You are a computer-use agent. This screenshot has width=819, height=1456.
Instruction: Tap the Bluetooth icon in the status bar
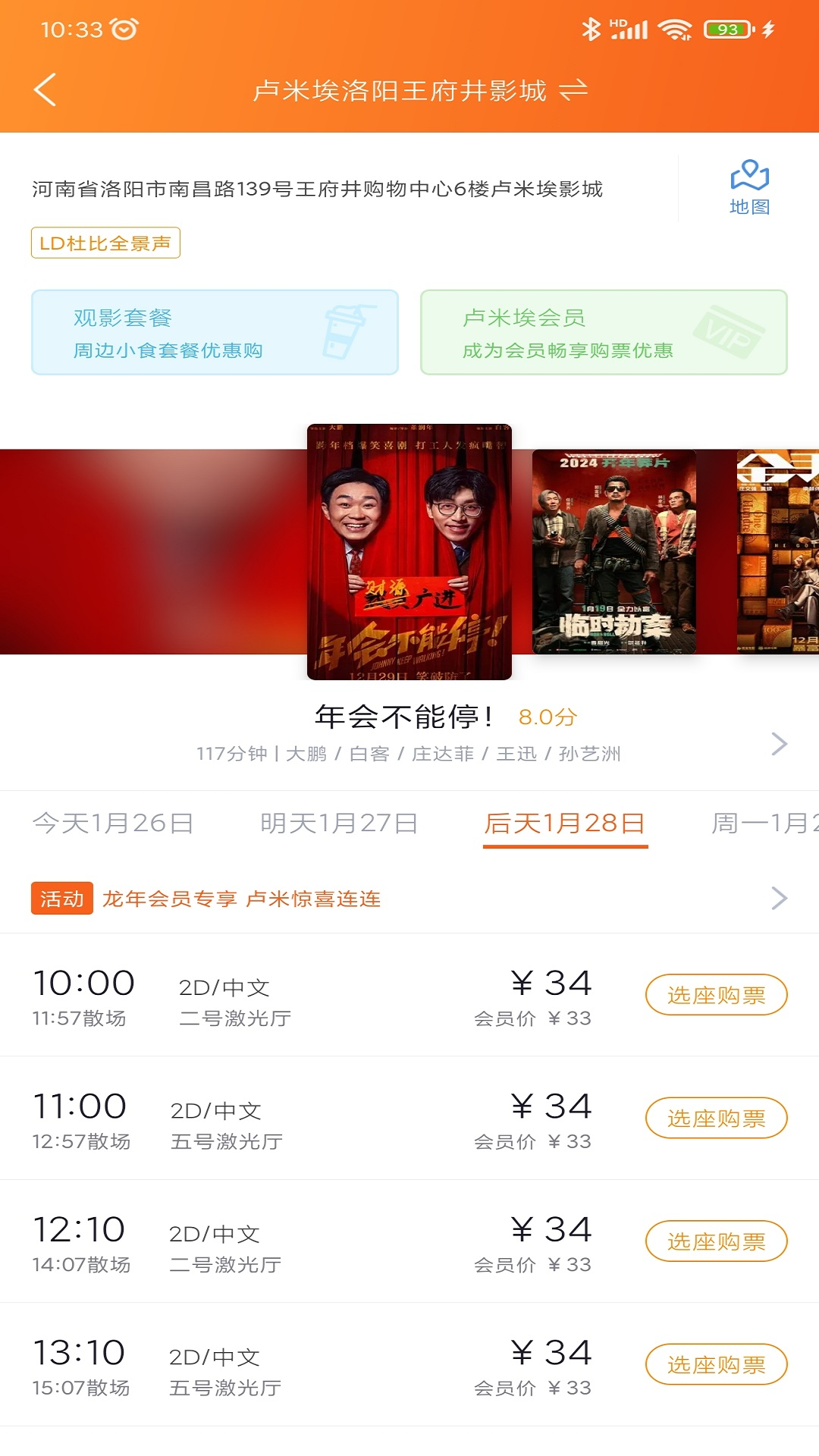click(x=591, y=28)
